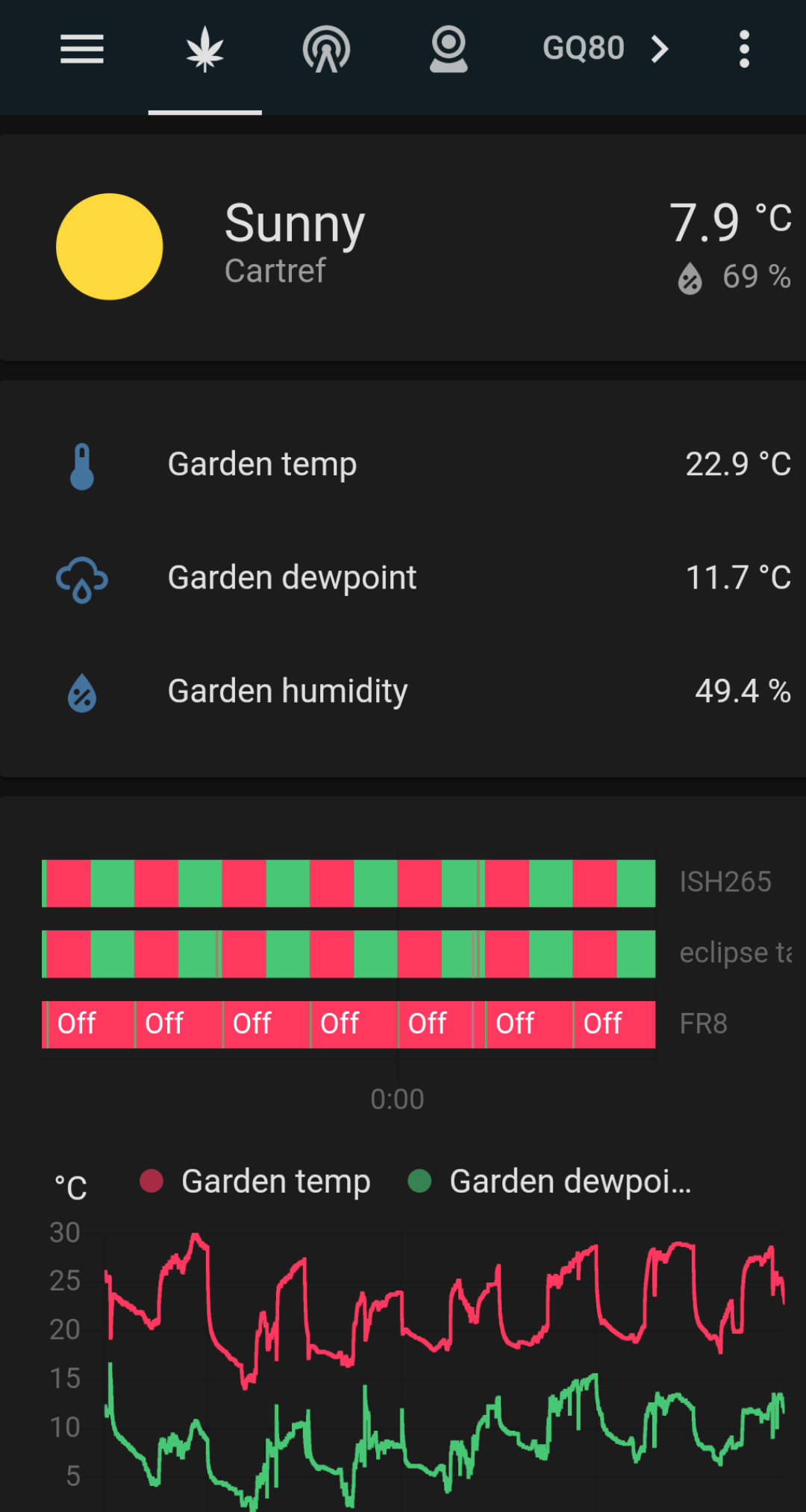This screenshot has width=806, height=1512.
Task: Open the hamburger sidebar menu
Action: pos(82,50)
